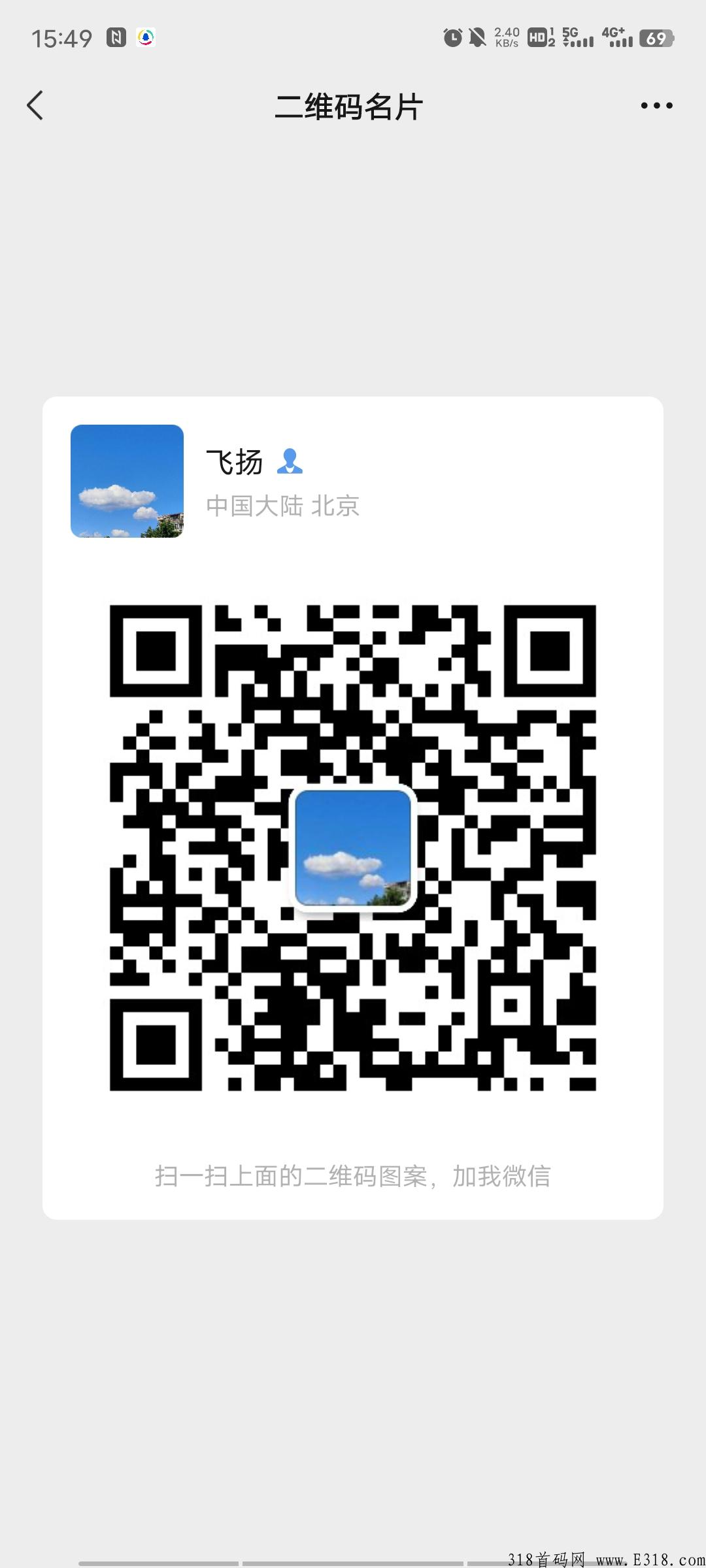Image resolution: width=706 pixels, height=1568 pixels.
Task: Open the three-dot overflow menu
Action: [656, 106]
